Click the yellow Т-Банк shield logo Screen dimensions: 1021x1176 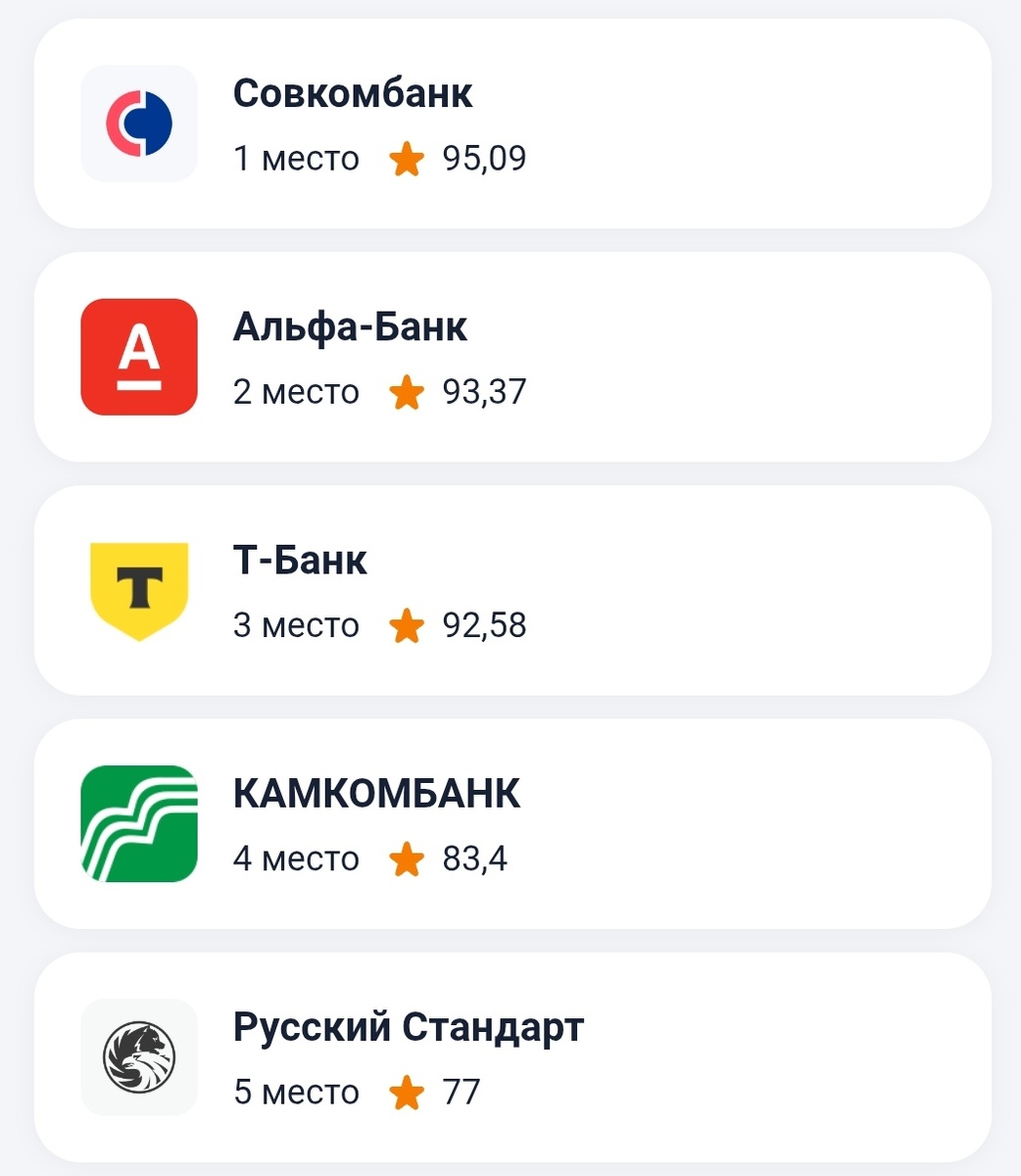click(139, 588)
